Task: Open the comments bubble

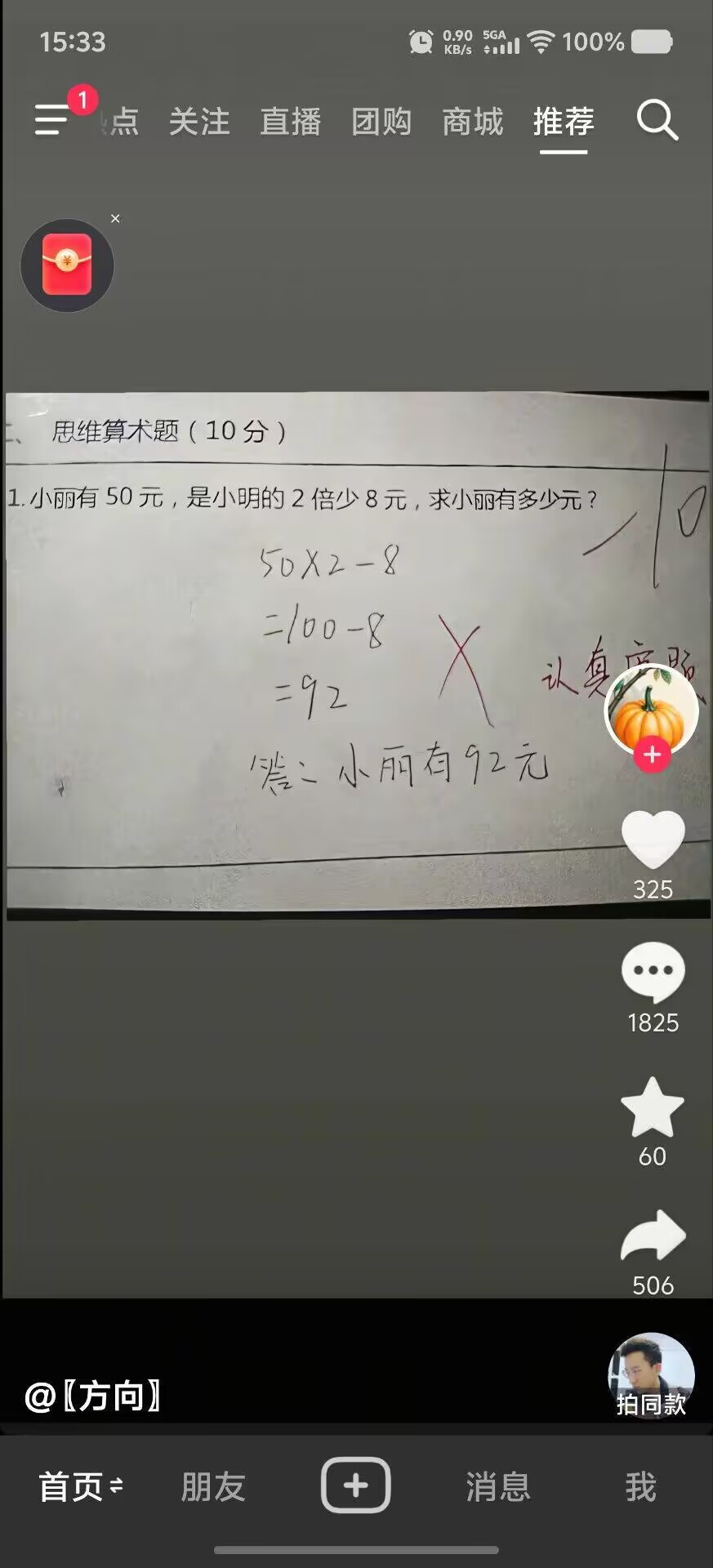Action: tap(653, 972)
